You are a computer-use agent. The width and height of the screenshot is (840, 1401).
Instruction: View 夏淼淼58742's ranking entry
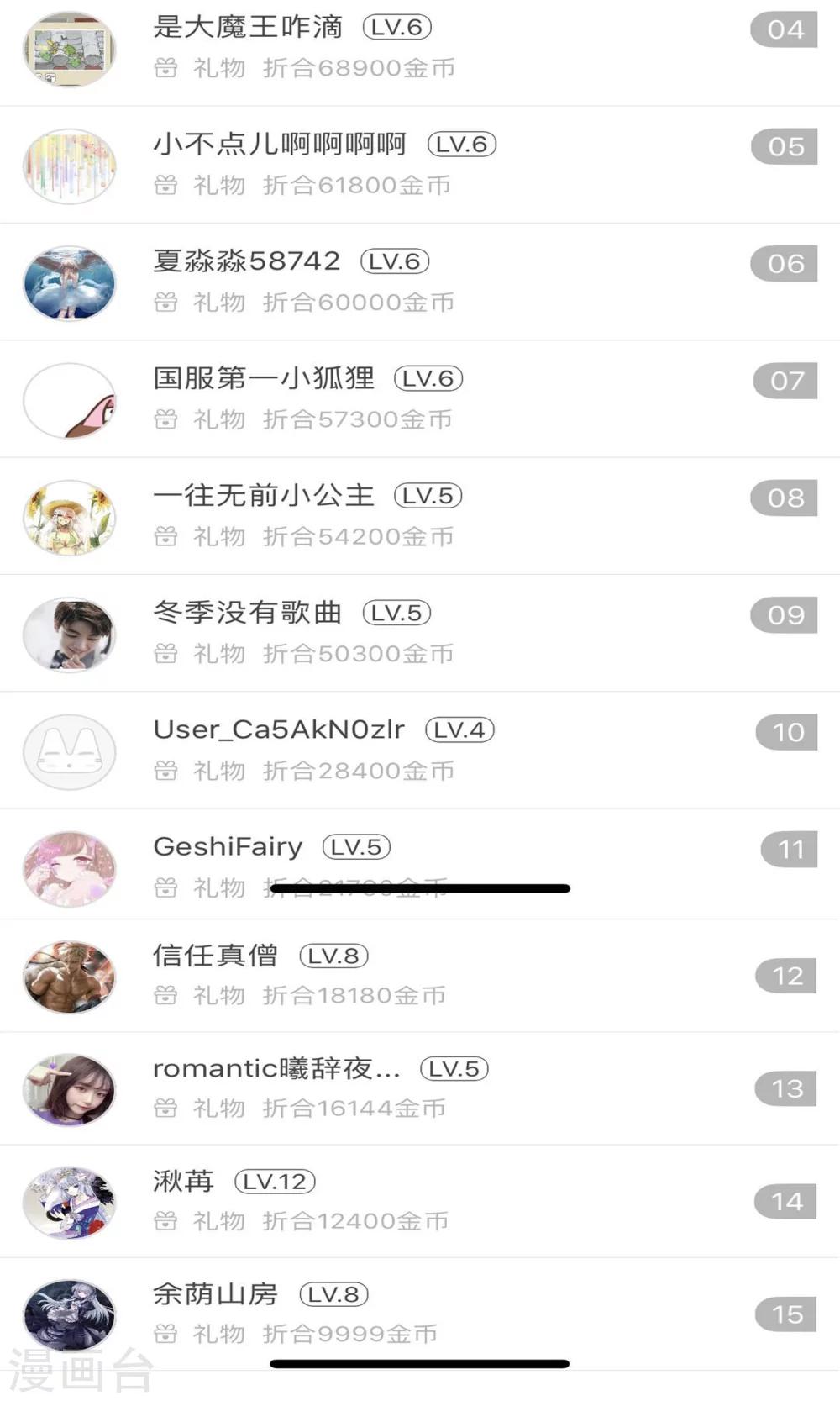click(x=420, y=282)
